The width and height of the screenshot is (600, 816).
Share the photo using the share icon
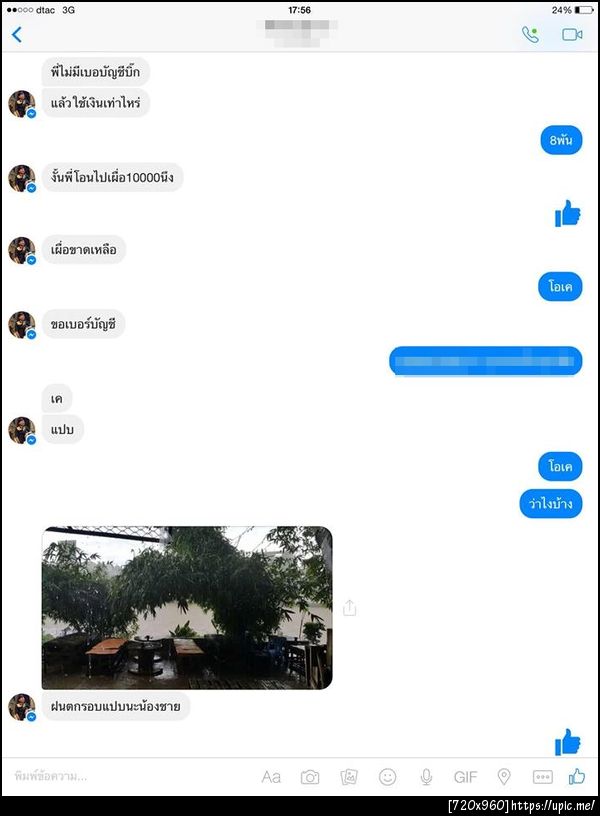[x=350, y=607]
